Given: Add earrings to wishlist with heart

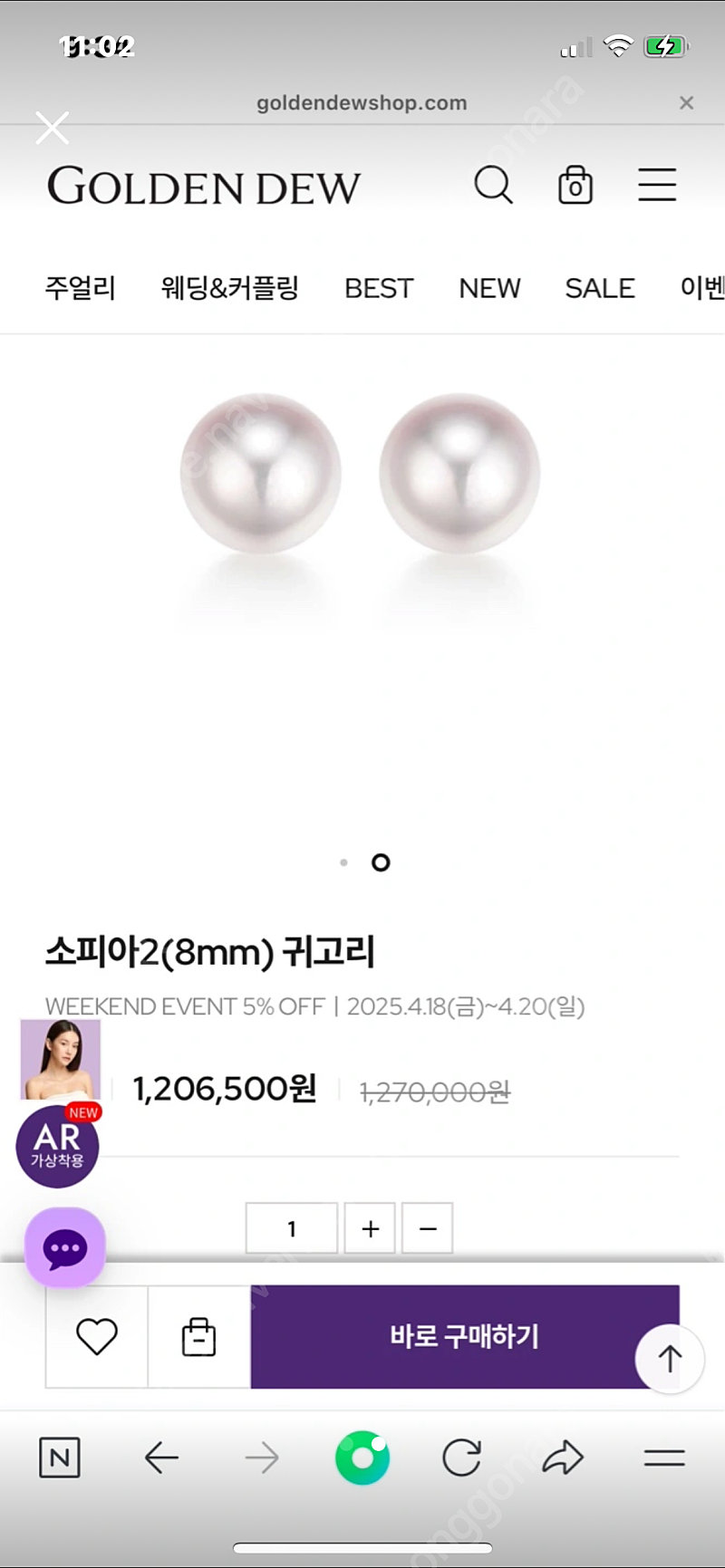Looking at the screenshot, I should (x=97, y=1336).
